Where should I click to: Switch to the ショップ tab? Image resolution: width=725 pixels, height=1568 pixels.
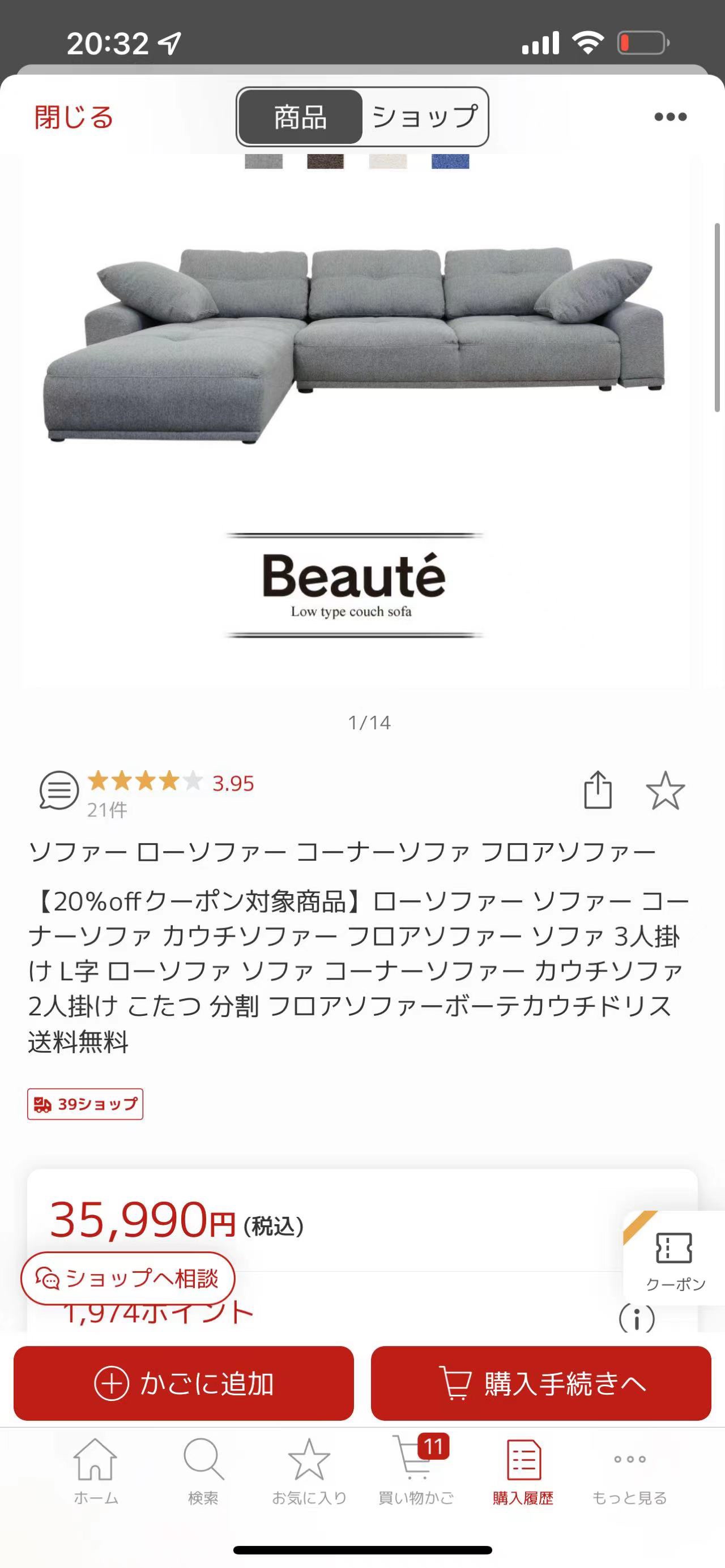click(x=424, y=117)
